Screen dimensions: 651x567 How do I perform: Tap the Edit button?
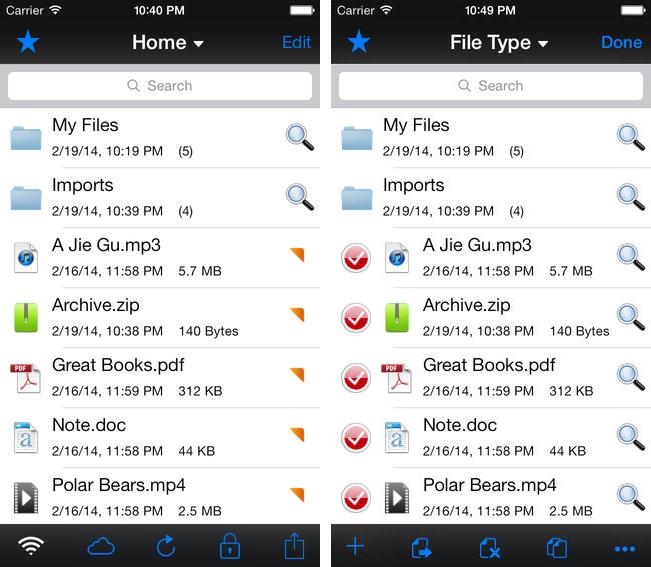(296, 42)
